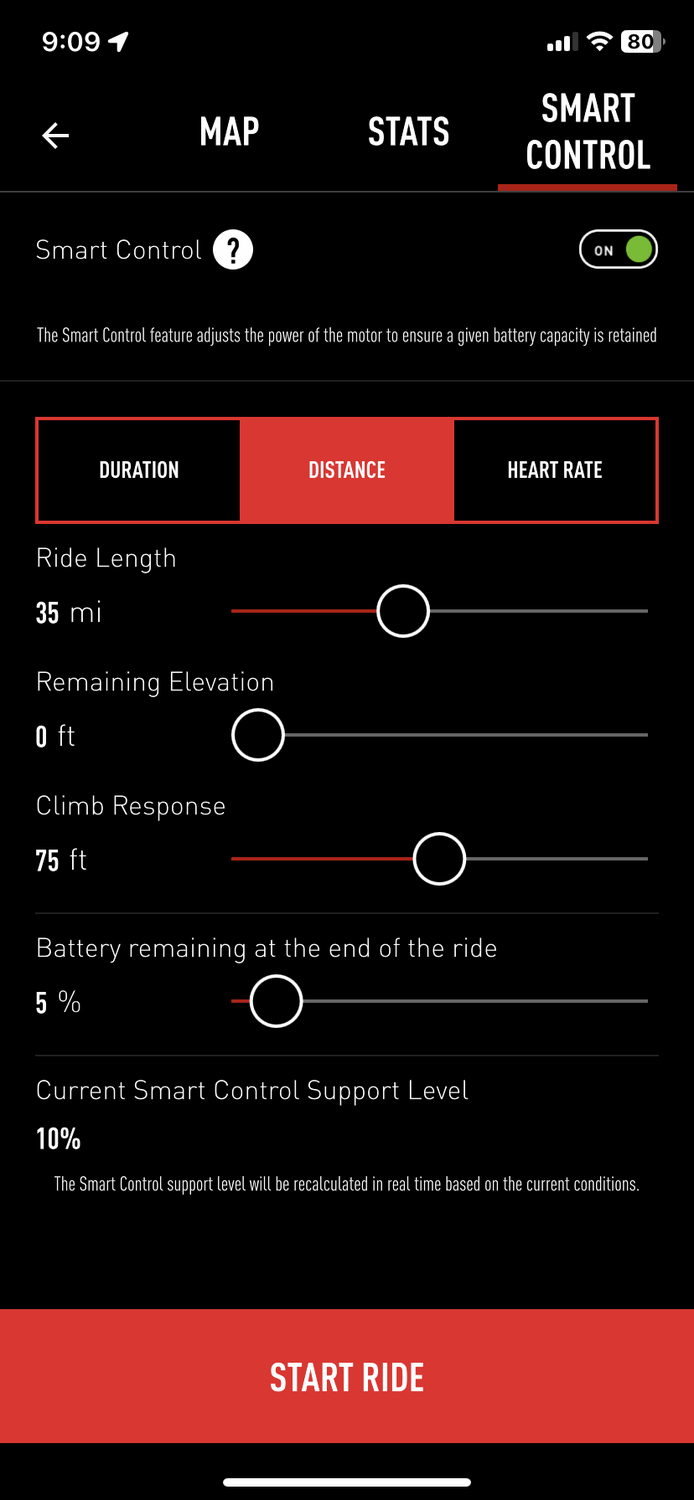Turn off the Smart Control switch
This screenshot has width=694, height=1500.
click(618, 250)
